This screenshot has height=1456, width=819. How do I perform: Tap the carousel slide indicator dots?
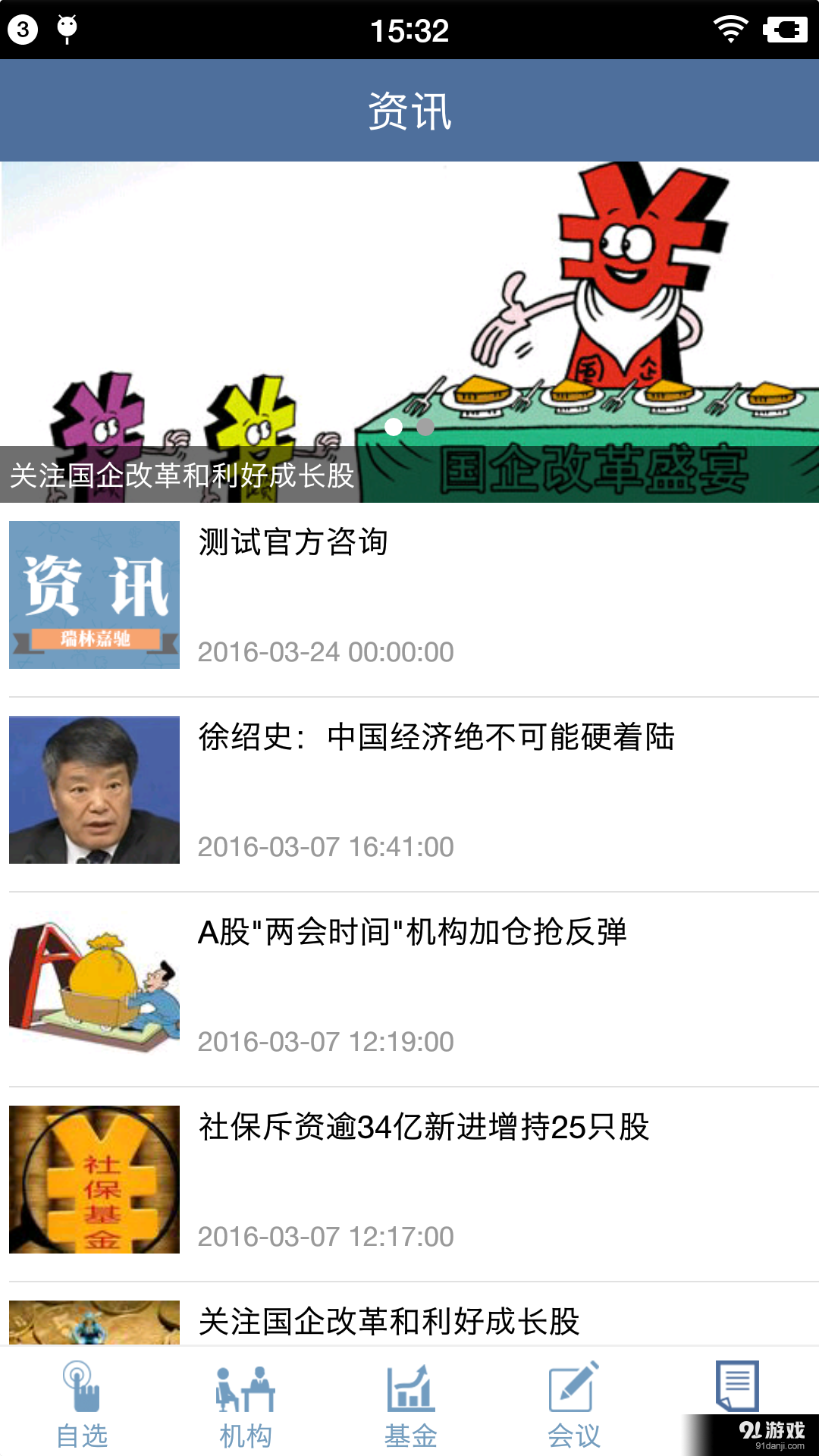tap(409, 428)
